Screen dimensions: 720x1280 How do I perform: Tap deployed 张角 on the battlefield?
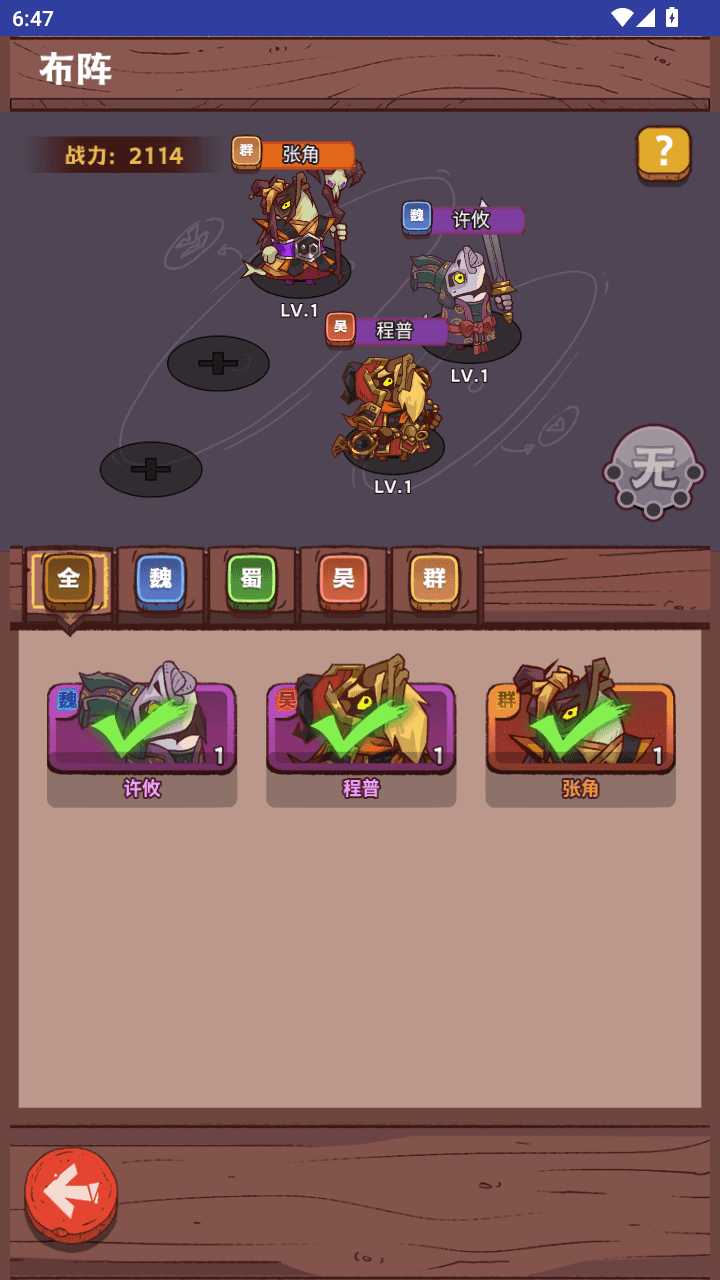pyautogui.click(x=298, y=235)
